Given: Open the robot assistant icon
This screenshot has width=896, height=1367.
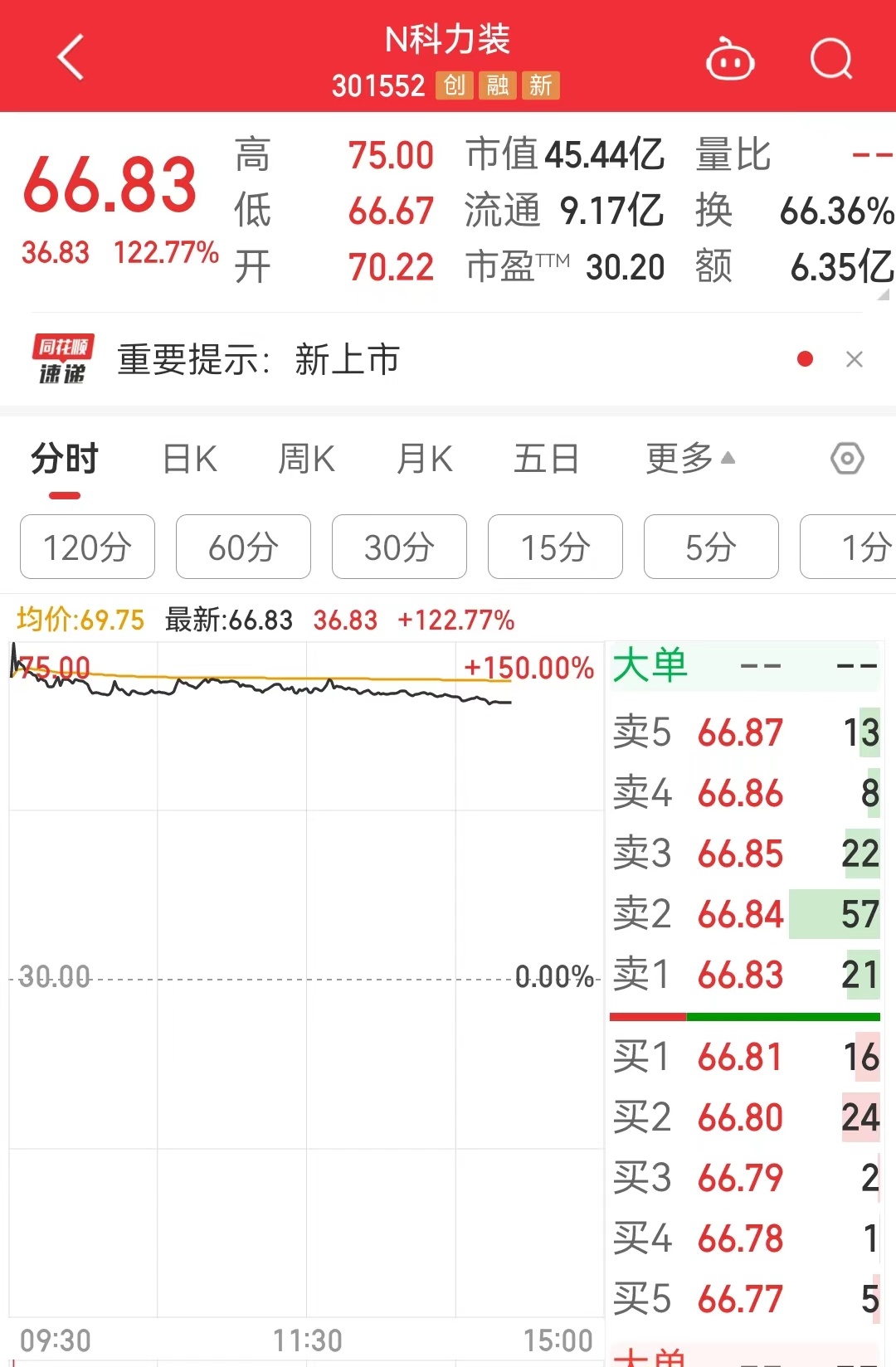Looking at the screenshot, I should [x=729, y=60].
